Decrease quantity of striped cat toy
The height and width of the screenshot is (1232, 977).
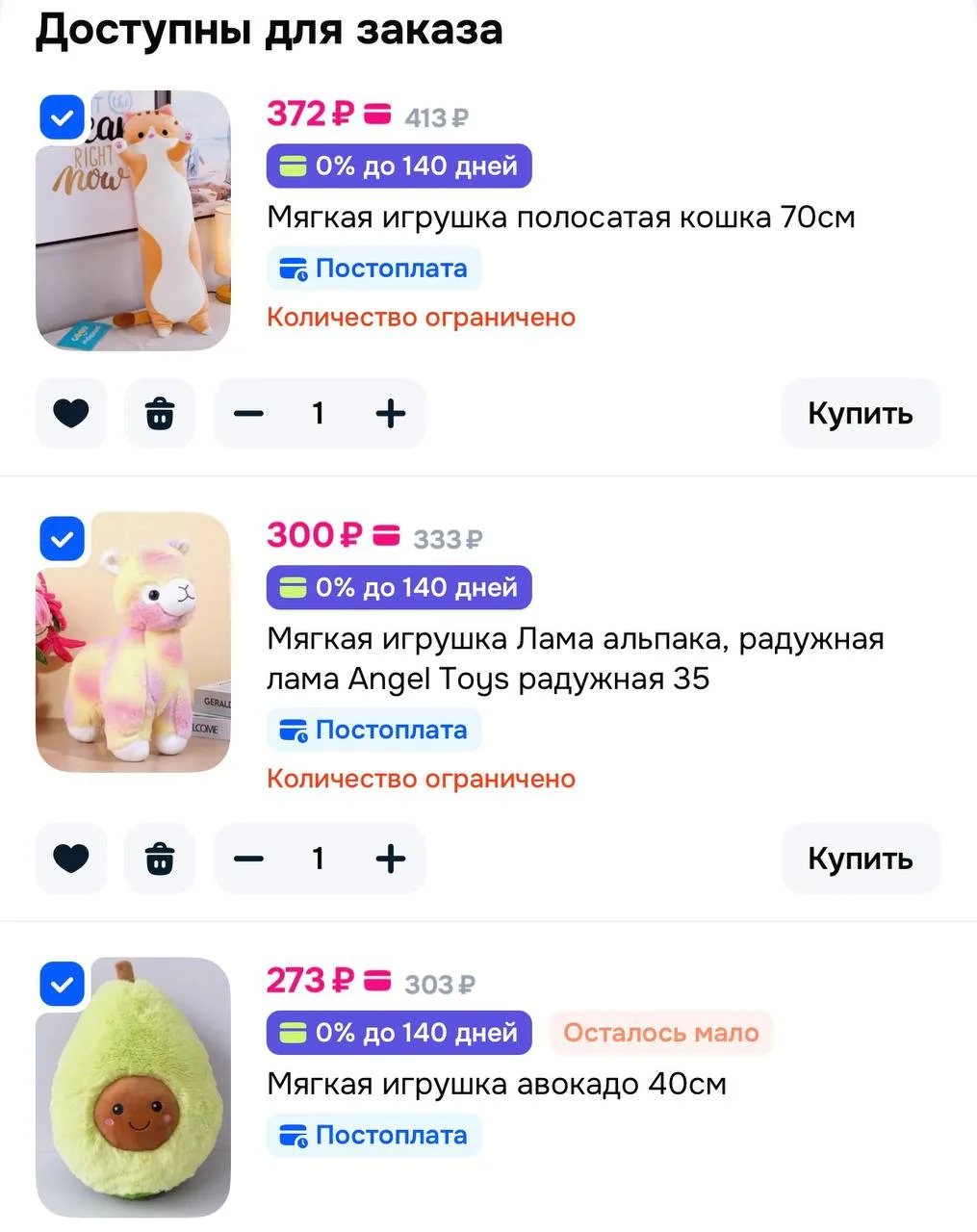tap(248, 414)
